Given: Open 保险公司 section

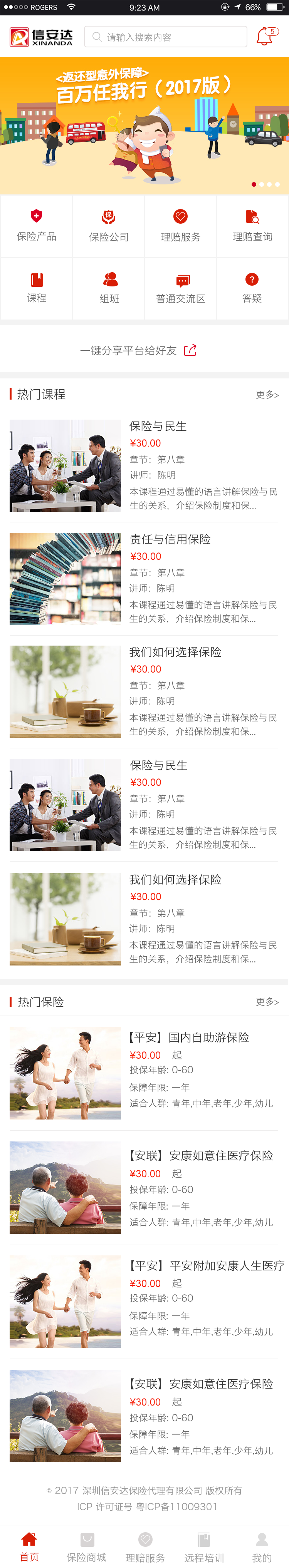Looking at the screenshot, I should pos(109,226).
